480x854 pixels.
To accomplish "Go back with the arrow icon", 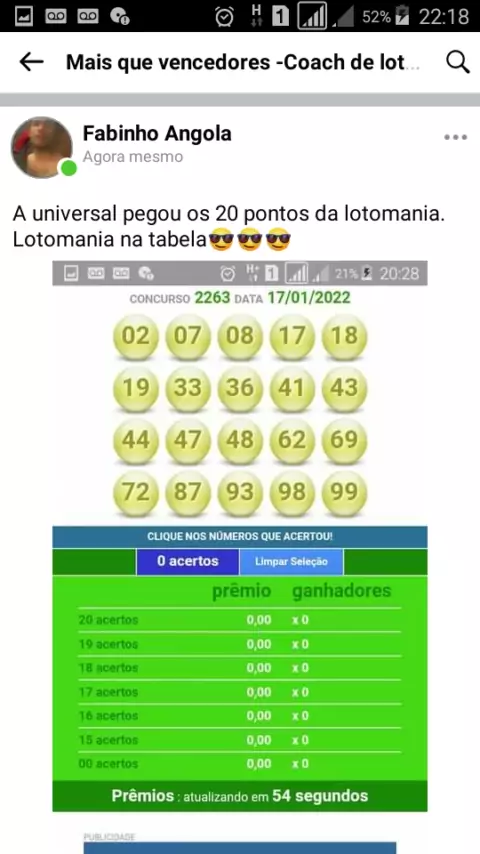I will point(31,63).
